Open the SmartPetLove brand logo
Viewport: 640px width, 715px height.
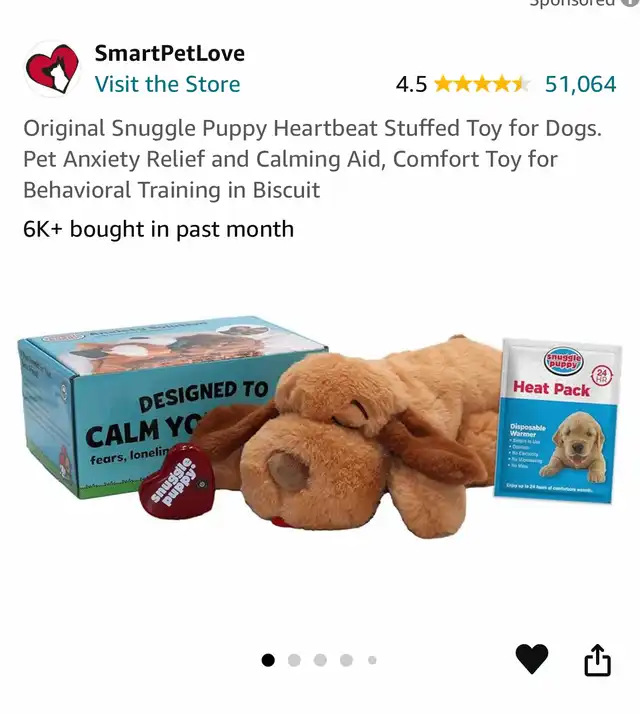point(52,68)
